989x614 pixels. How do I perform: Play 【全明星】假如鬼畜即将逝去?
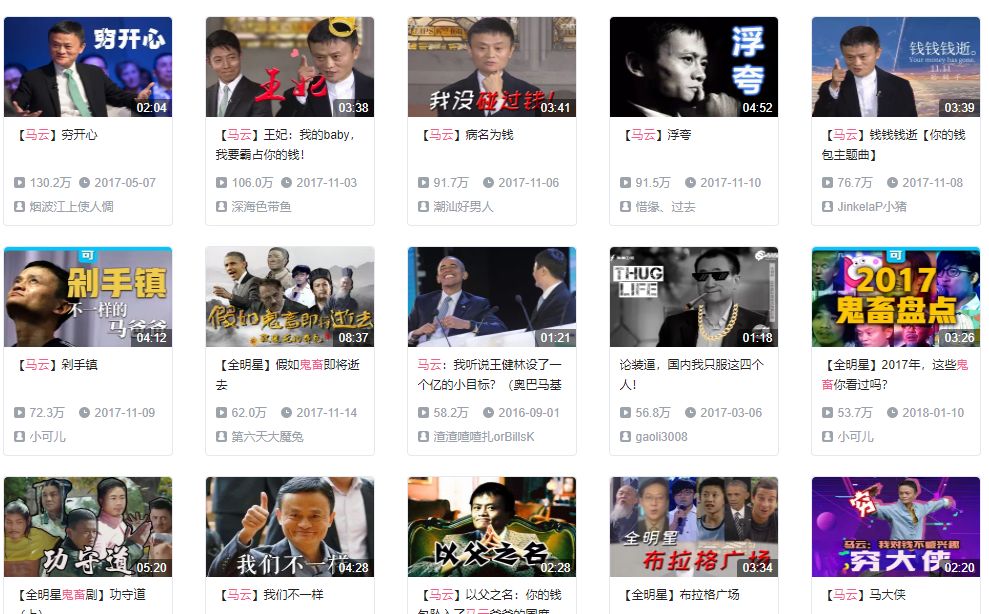pos(290,297)
